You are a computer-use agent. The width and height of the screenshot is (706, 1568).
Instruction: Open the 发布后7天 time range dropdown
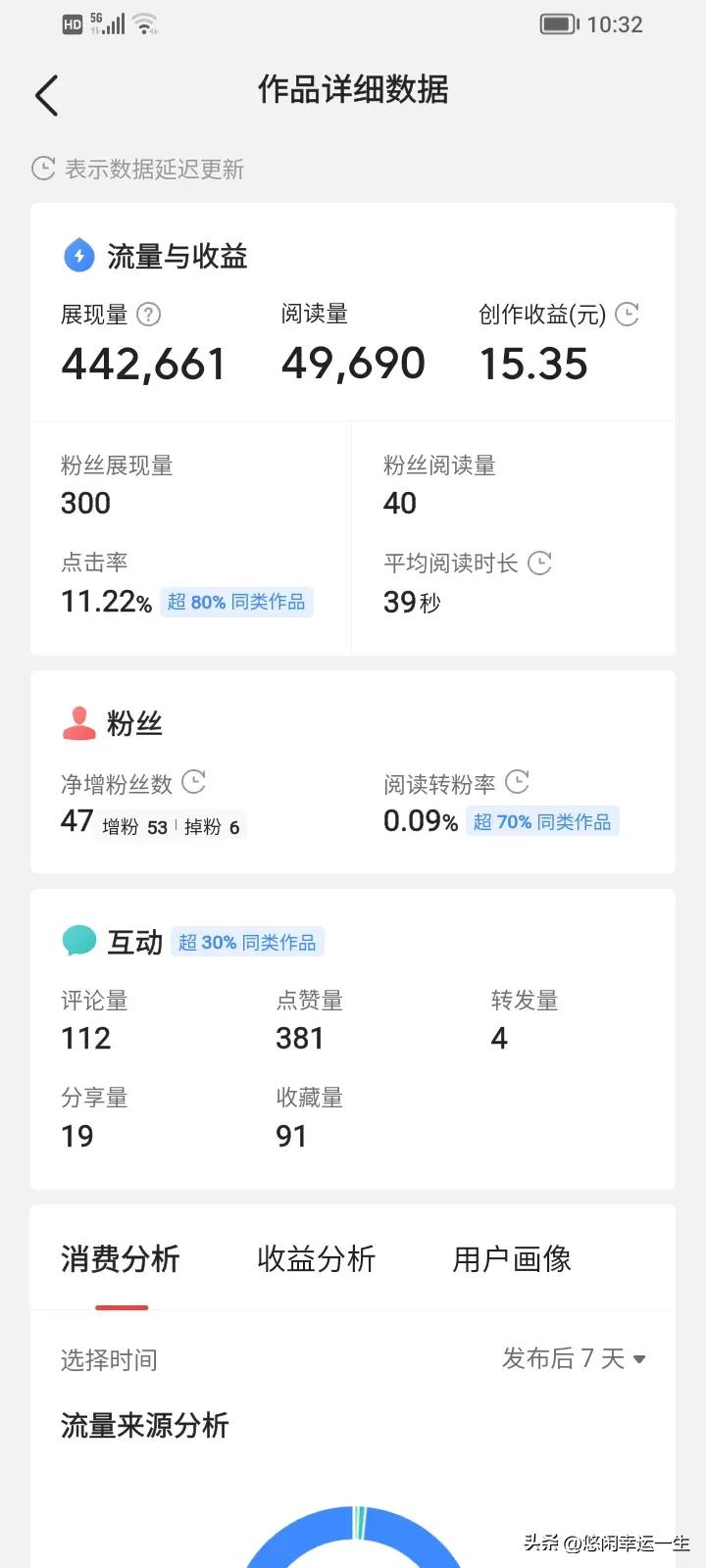(574, 1359)
